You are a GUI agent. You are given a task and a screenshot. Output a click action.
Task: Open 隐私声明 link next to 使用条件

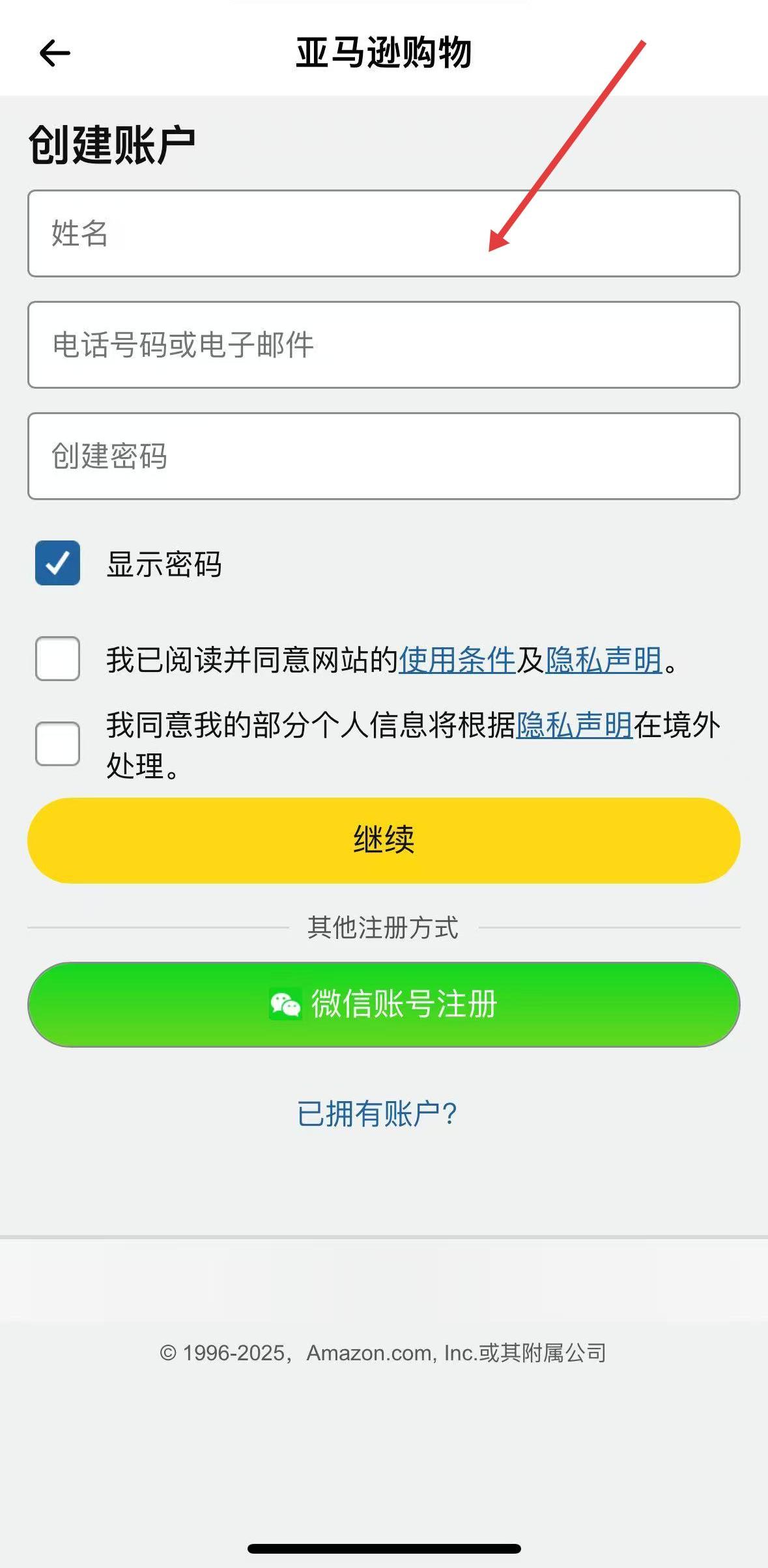pos(603,660)
